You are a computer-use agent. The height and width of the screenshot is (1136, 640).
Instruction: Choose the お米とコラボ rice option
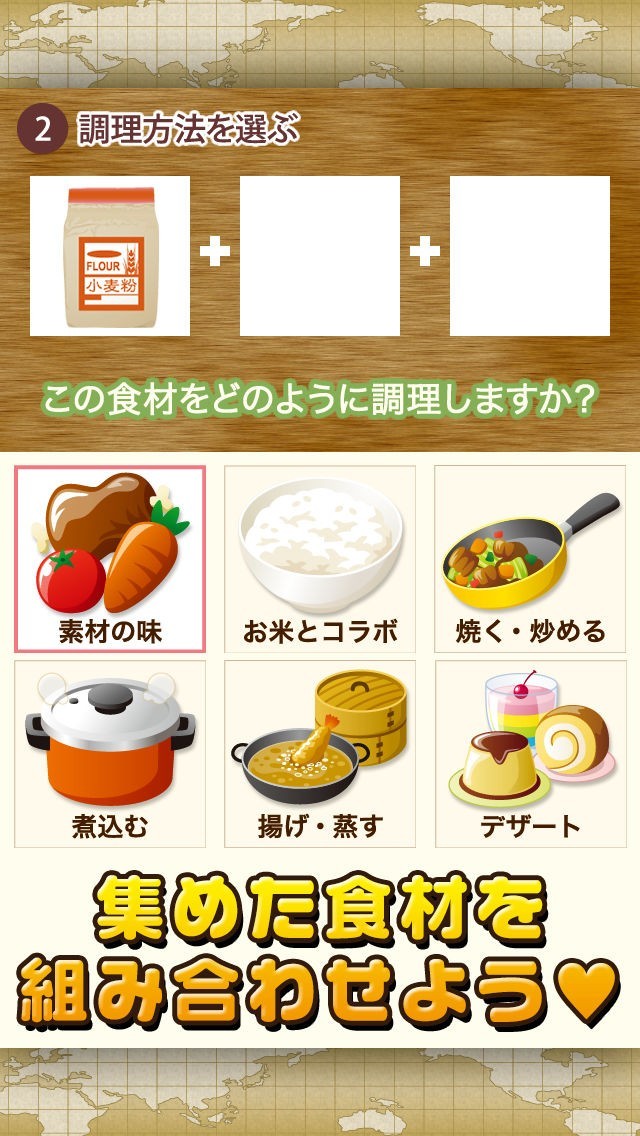320,559
